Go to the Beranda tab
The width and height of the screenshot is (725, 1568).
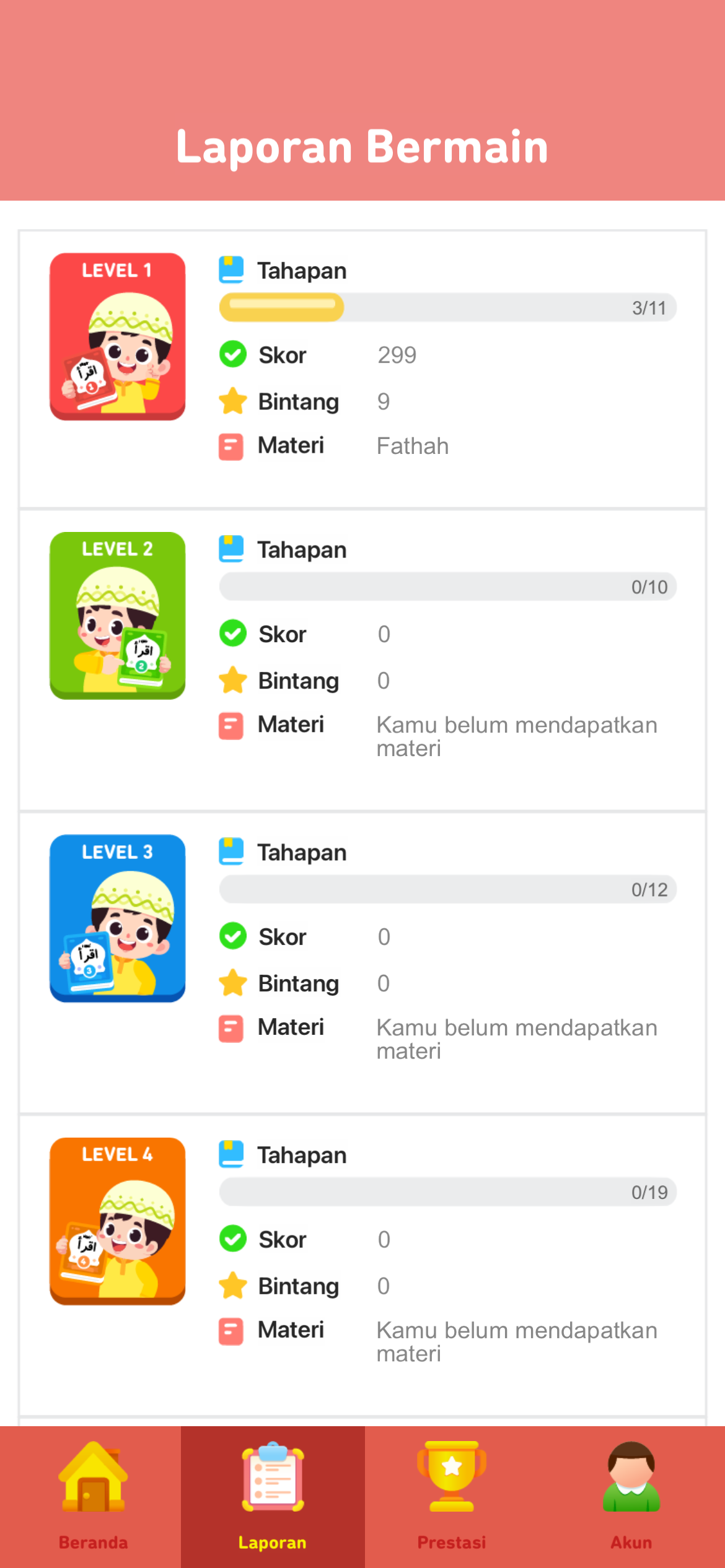(92, 1496)
